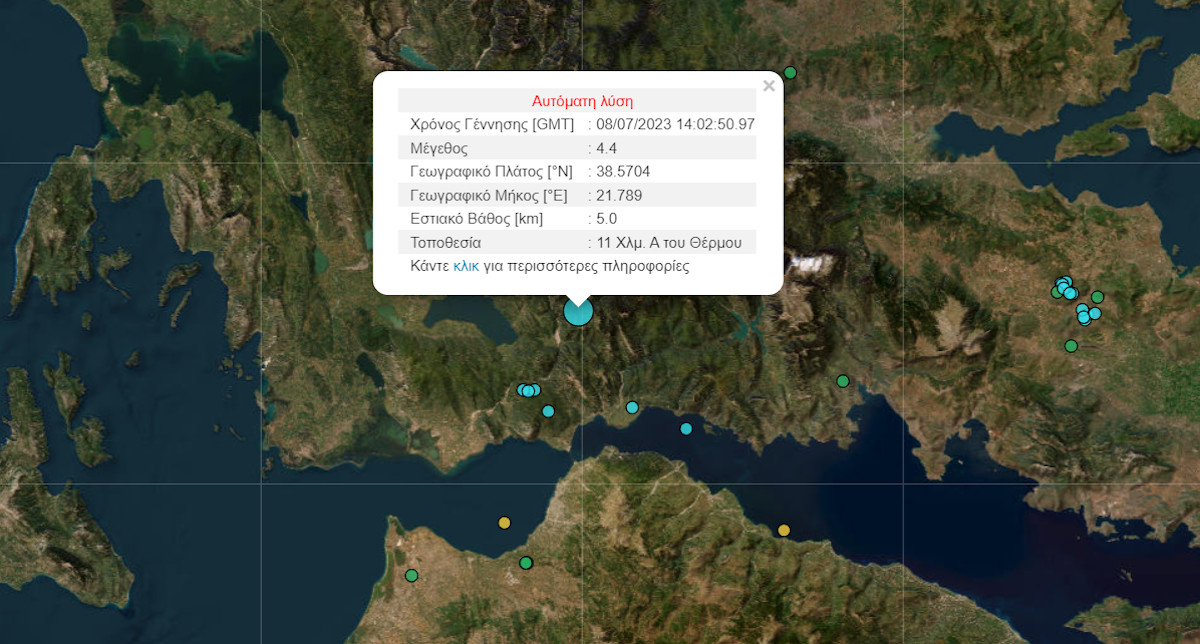Tap the large magnitude 4.4 earthquake marker
This screenshot has width=1200, height=644.
point(578,312)
